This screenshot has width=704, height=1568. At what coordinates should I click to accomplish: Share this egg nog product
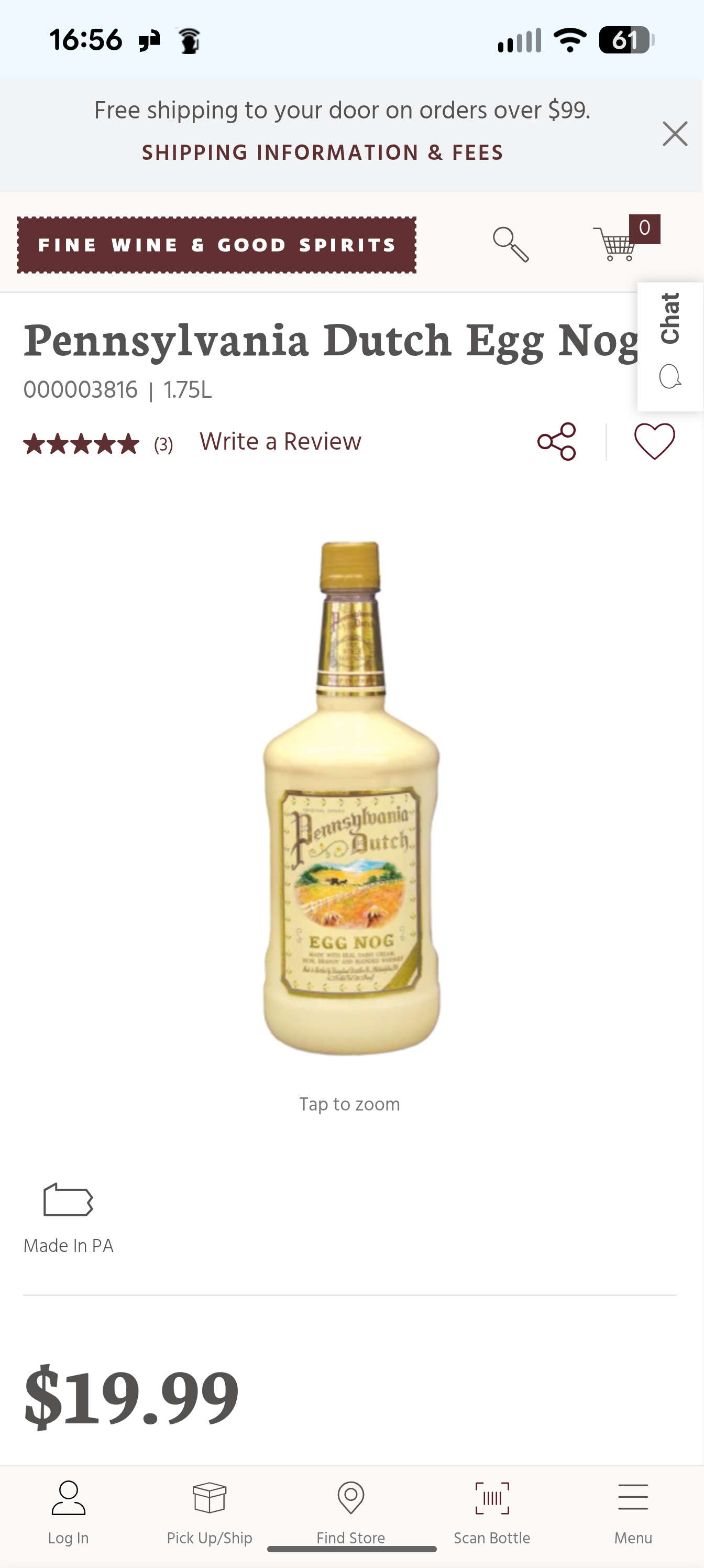point(556,441)
